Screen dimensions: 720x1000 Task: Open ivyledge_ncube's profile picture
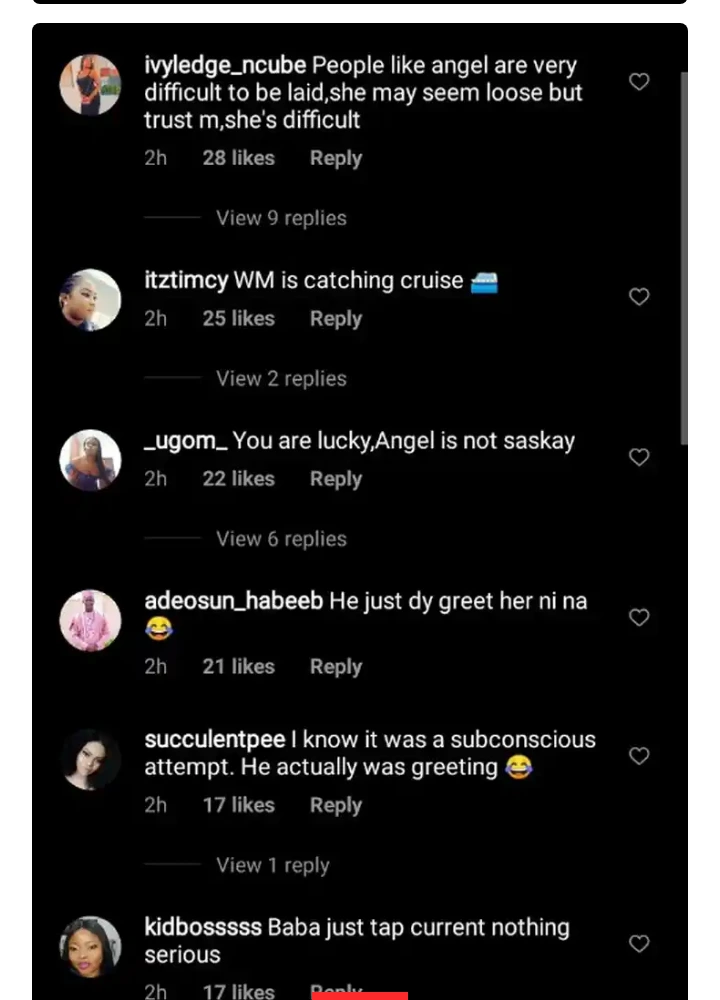91,85
